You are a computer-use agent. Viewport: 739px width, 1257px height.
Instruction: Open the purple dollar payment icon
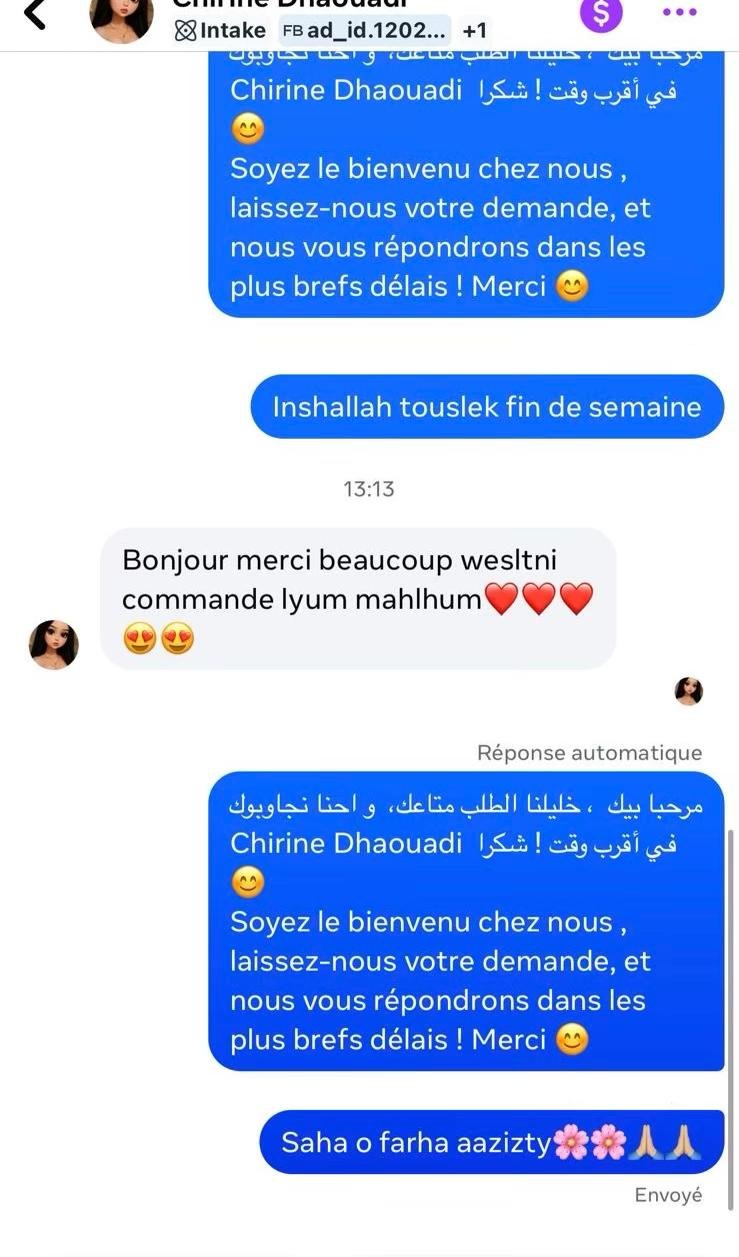pyautogui.click(x=600, y=13)
